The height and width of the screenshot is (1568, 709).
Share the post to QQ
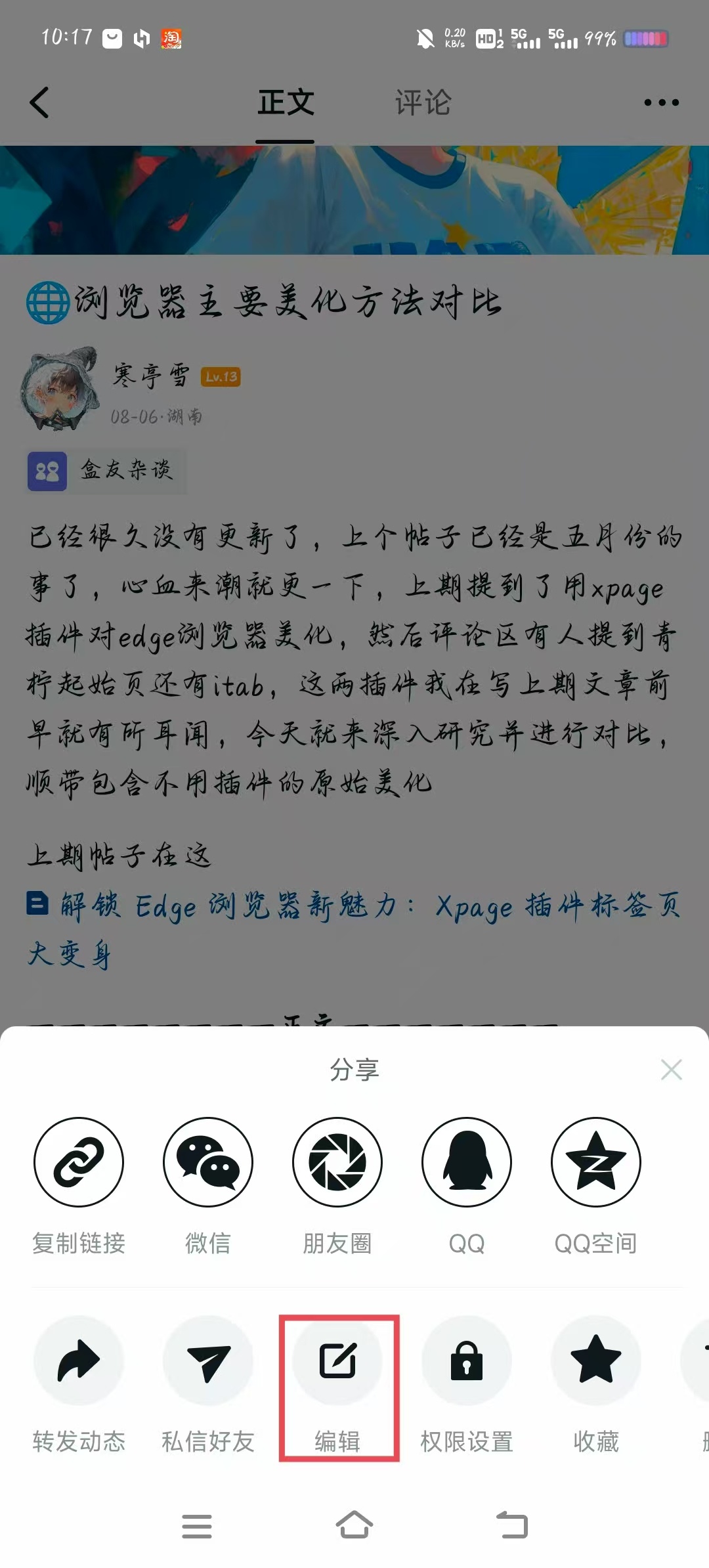click(467, 1162)
